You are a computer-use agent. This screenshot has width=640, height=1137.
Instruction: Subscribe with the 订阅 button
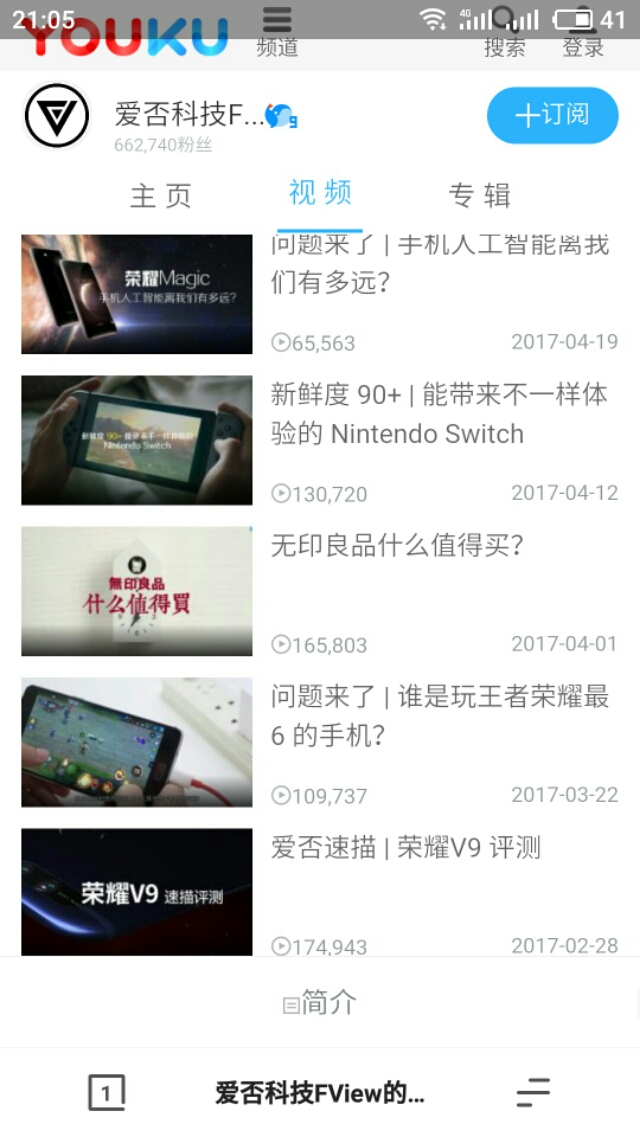click(x=552, y=115)
